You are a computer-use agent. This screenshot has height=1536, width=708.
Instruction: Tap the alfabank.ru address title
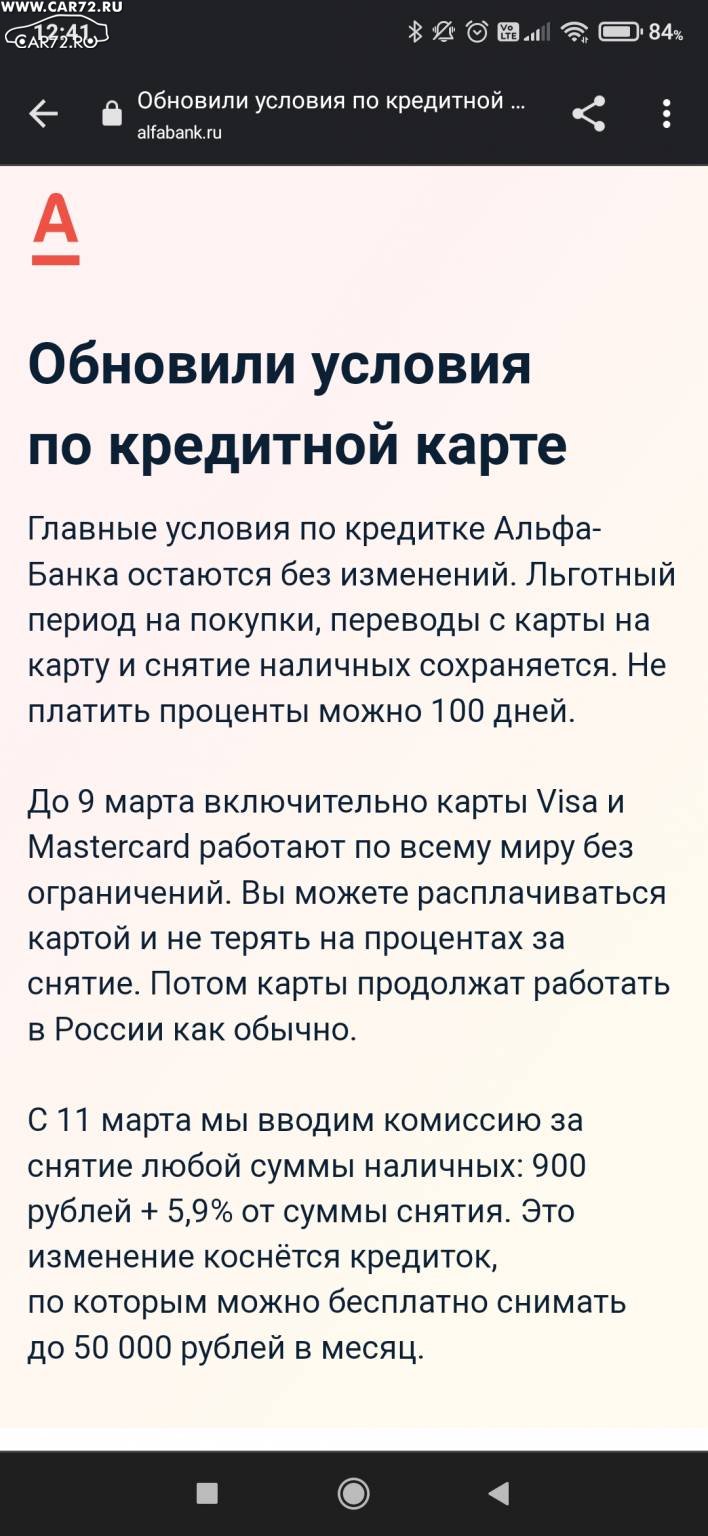(331, 114)
